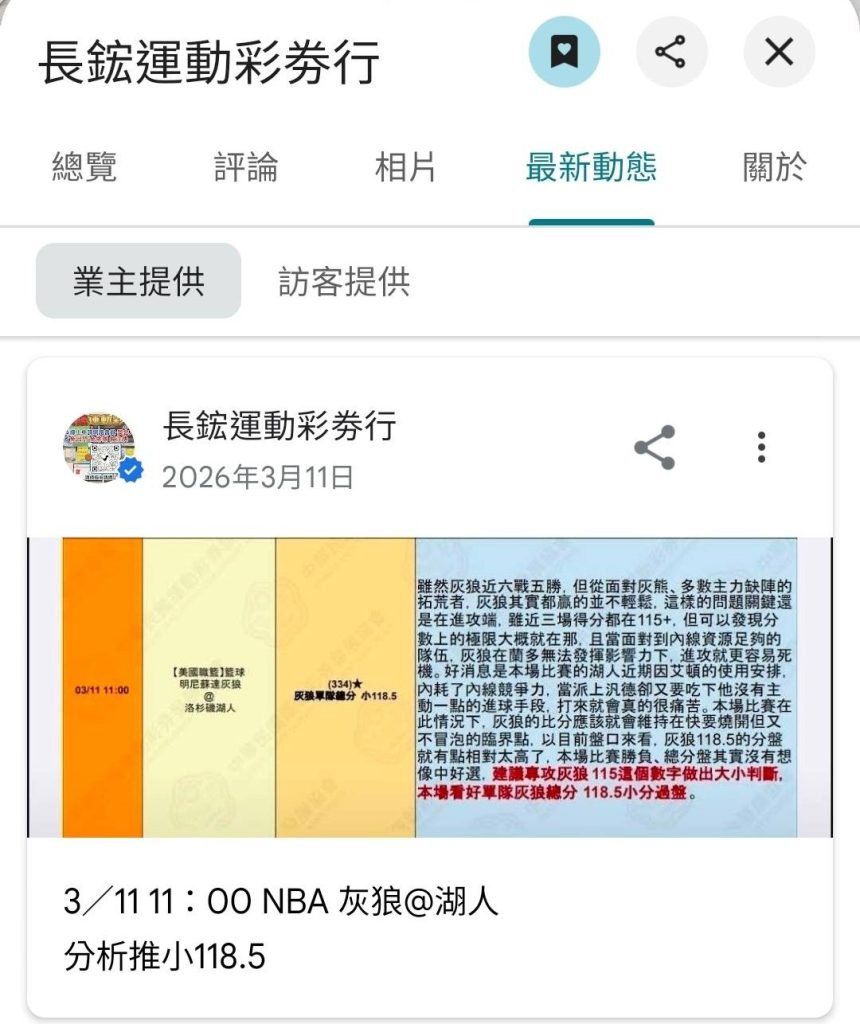Share the 2026年3月11日 post
This screenshot has height=1024, width=860.
(654, 447)
